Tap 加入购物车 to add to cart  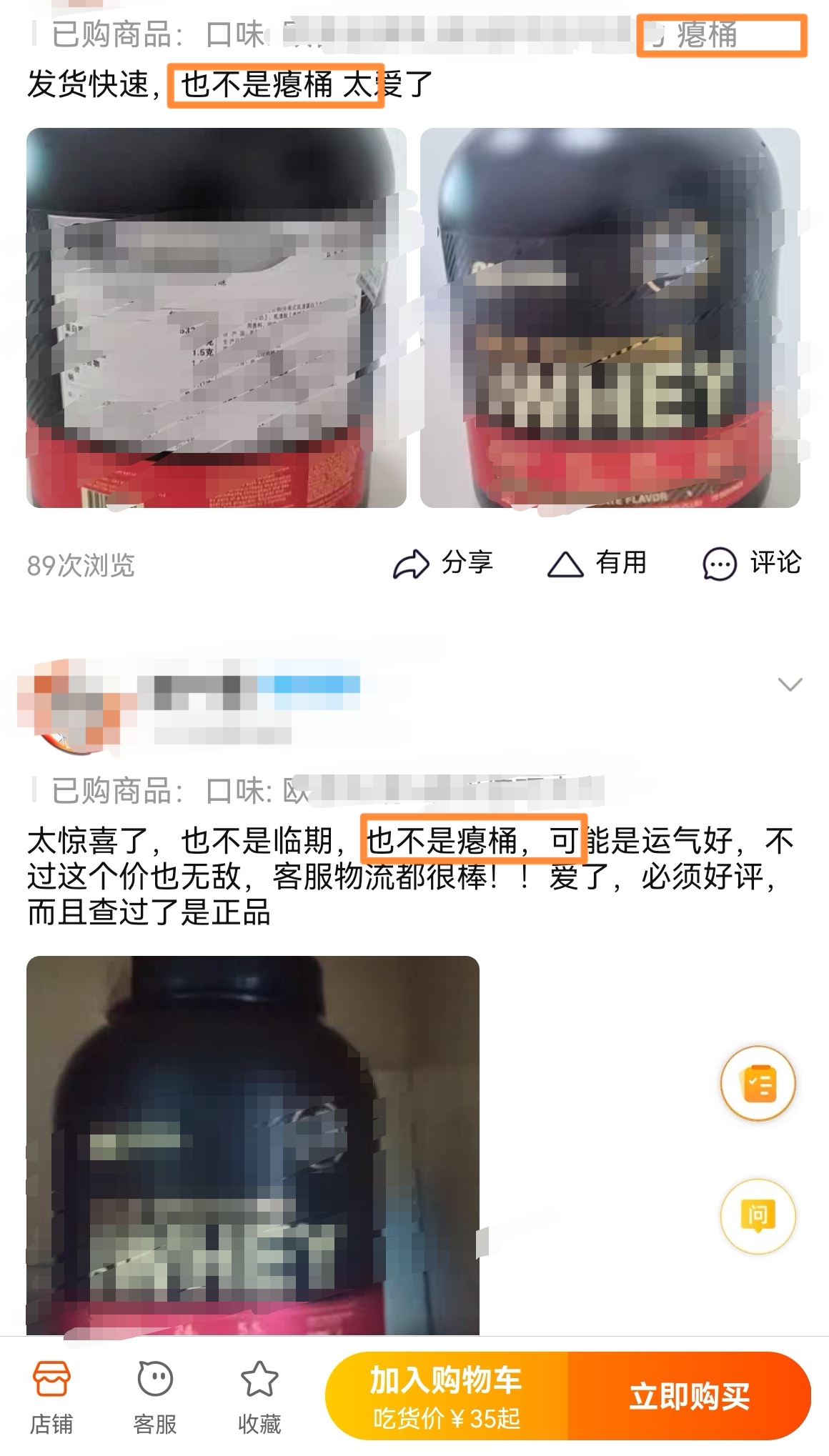click(447, 1396)
